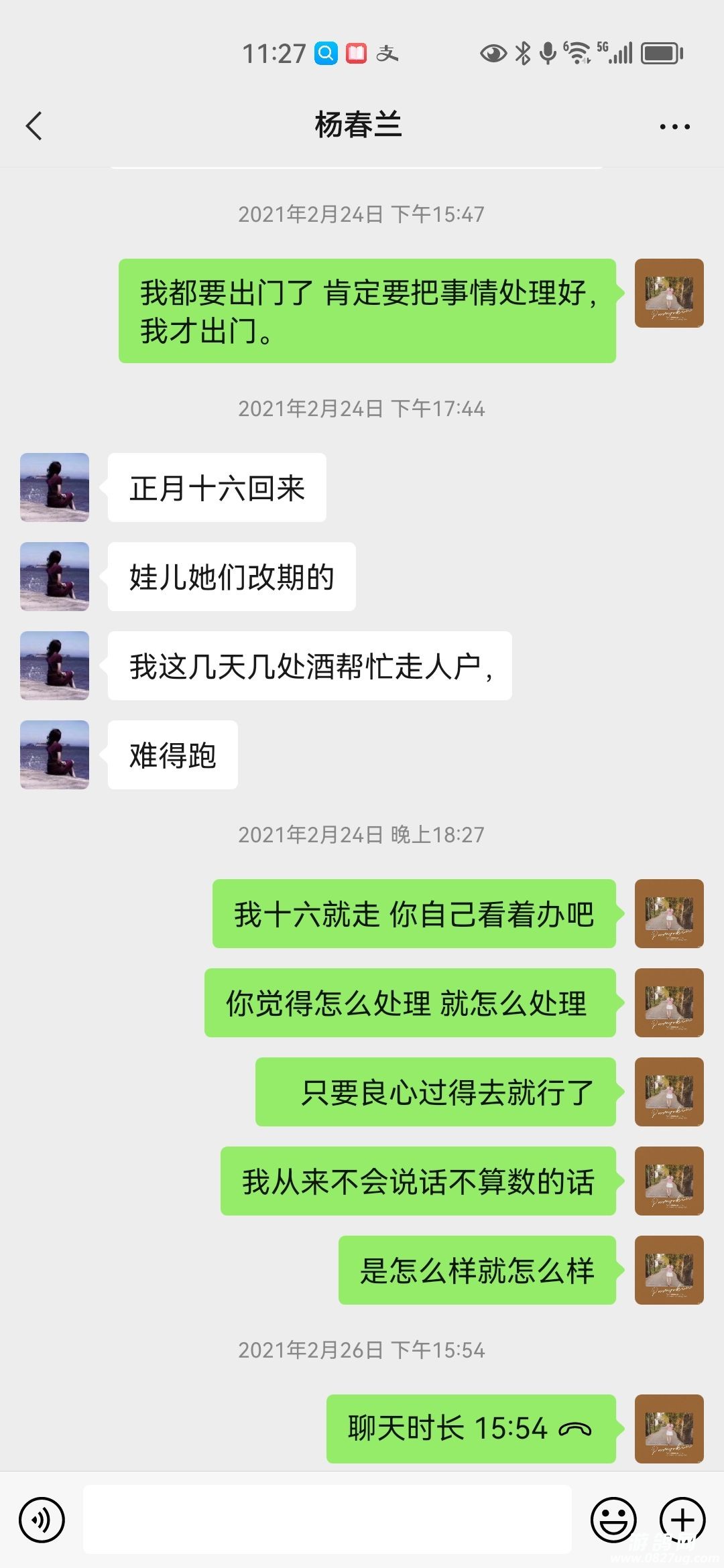Open the emoji sticker panel
The height and width of the screenshot is (1568, 724).
point(613,1520)
